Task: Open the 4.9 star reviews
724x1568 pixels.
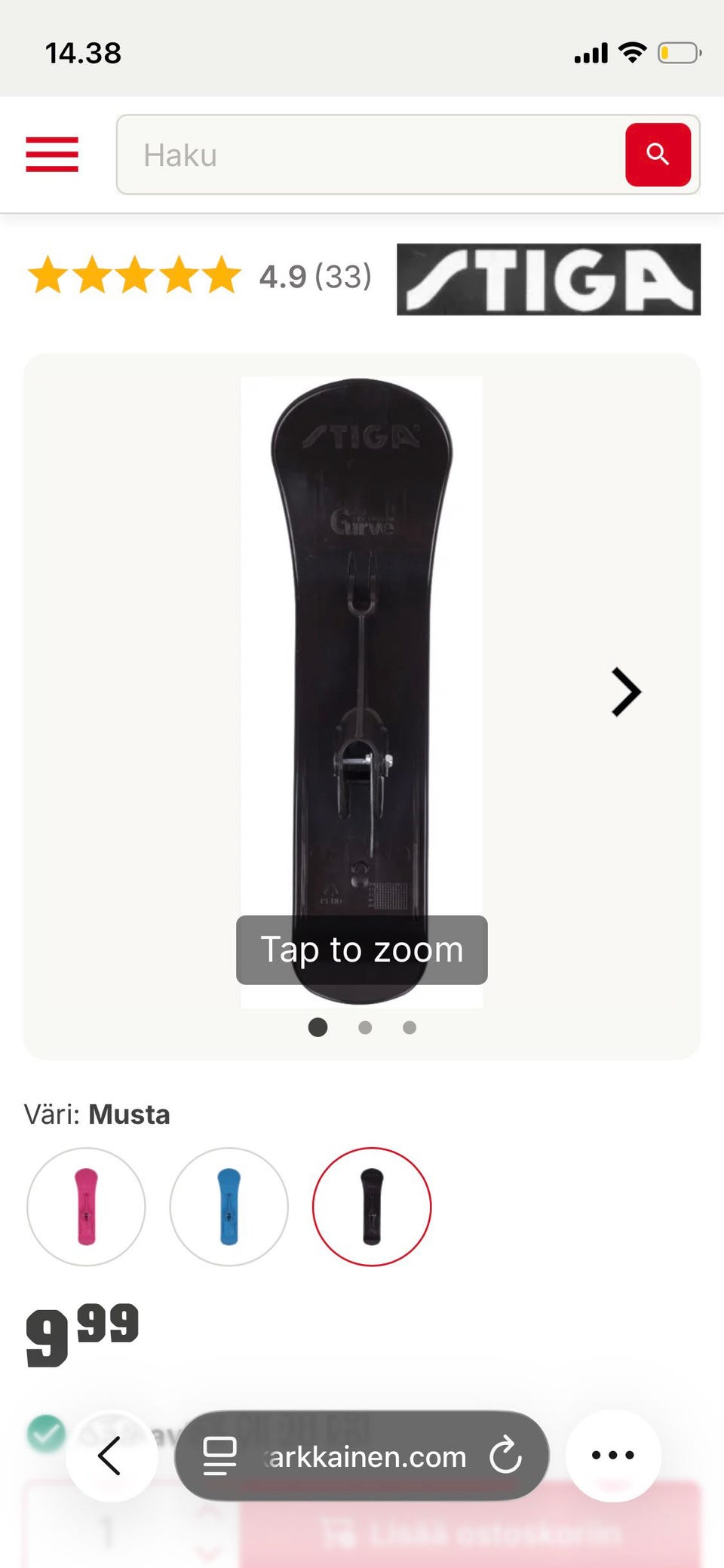Action: 200,276
